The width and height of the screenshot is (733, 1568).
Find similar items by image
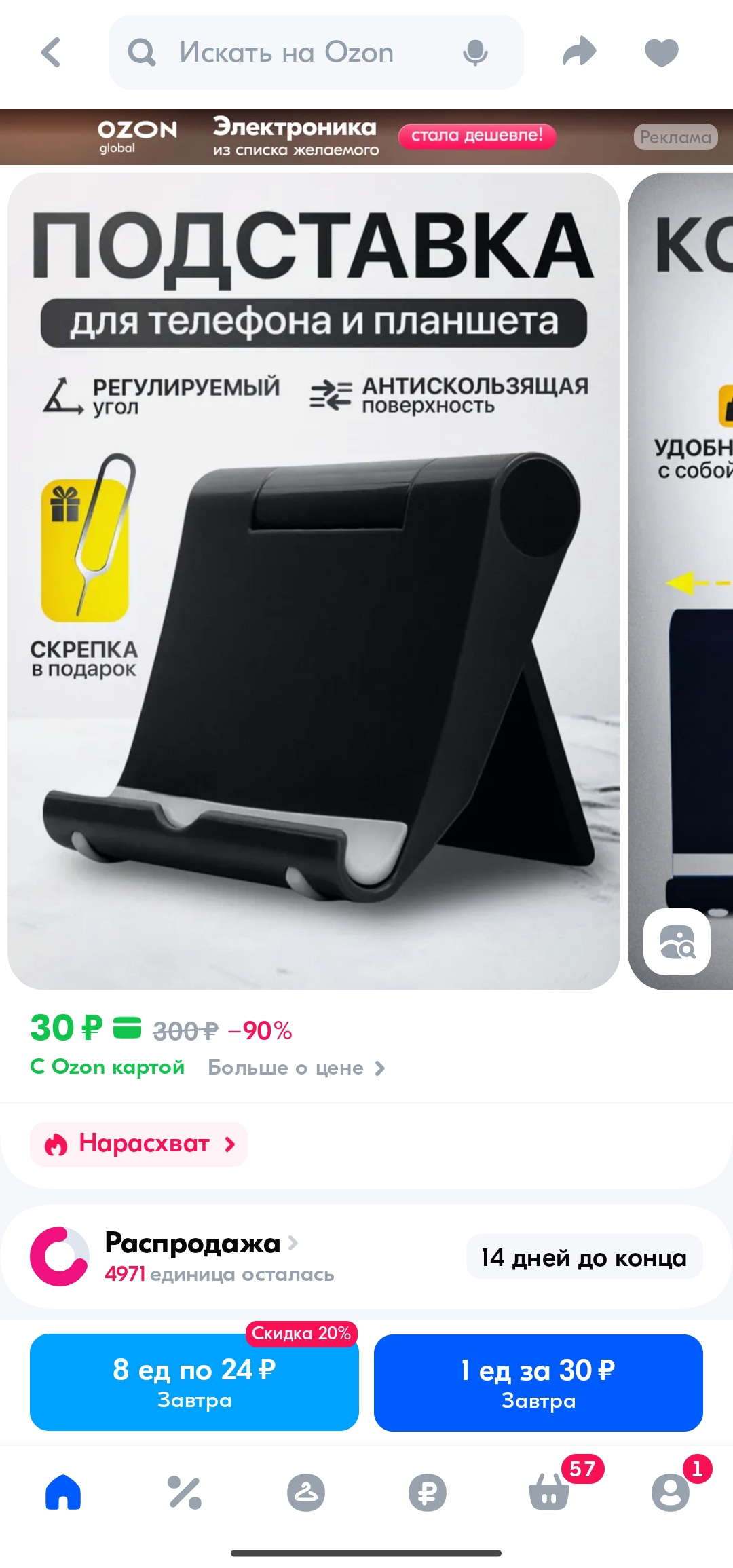click(677, 941)
